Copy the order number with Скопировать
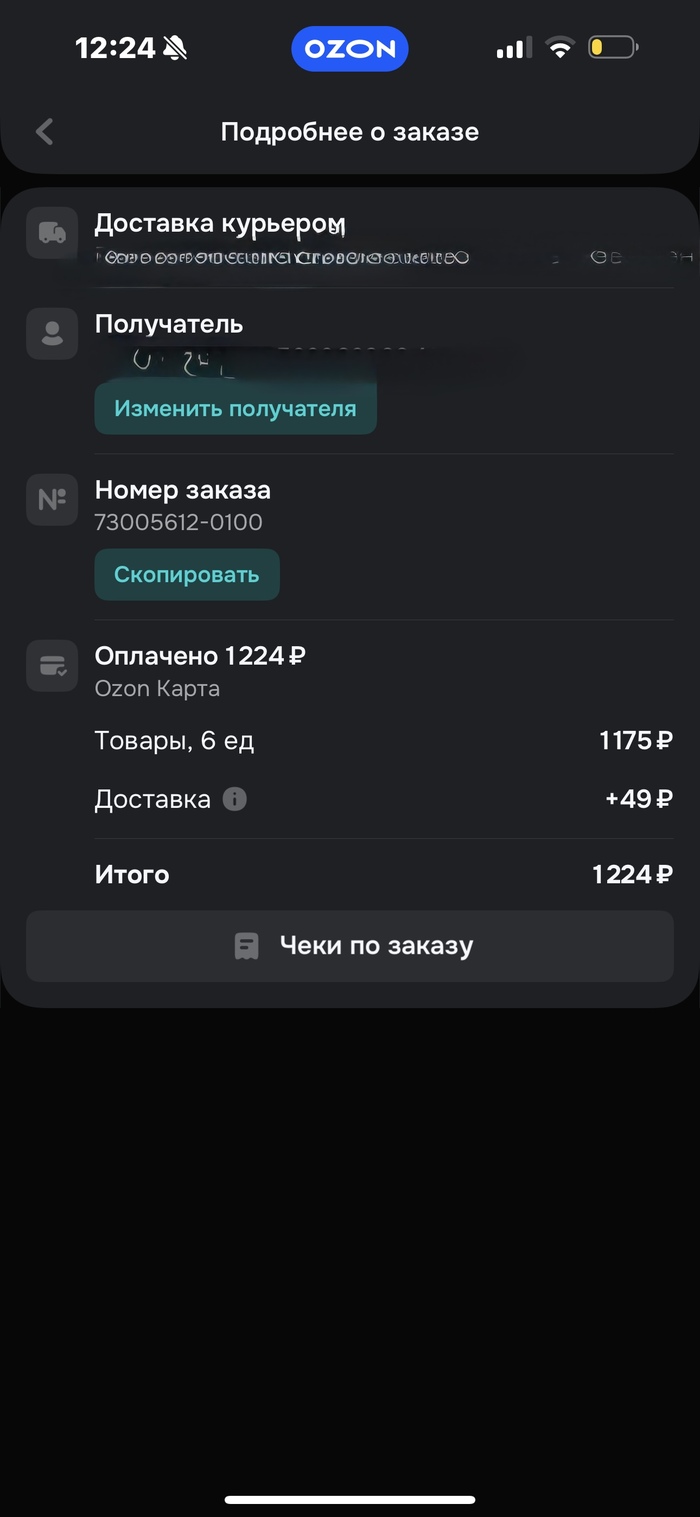 pyautogui.click(x=187, y=575)
